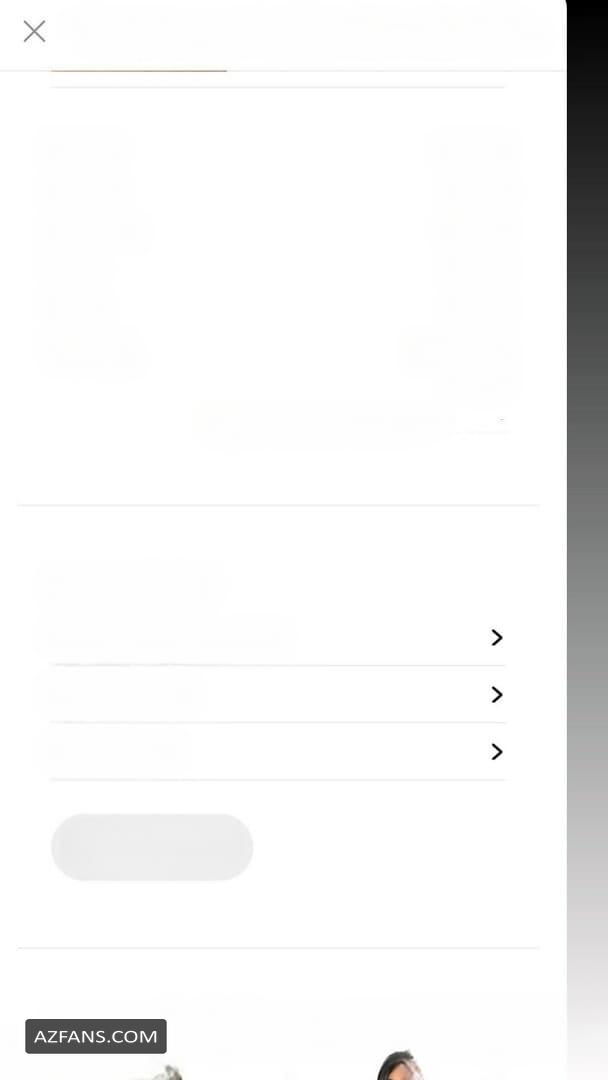
Task: Close this panel with the X
Action: pos(34,31)
